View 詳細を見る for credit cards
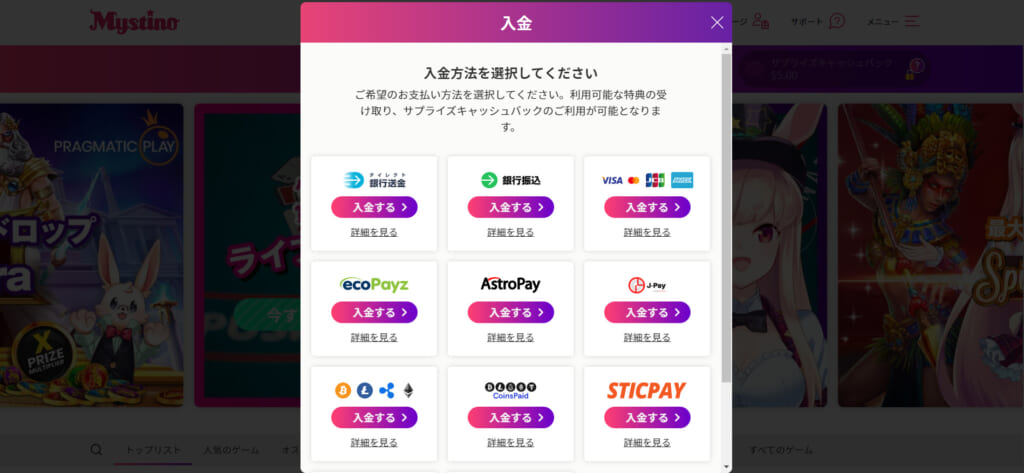 coord(647,232)
